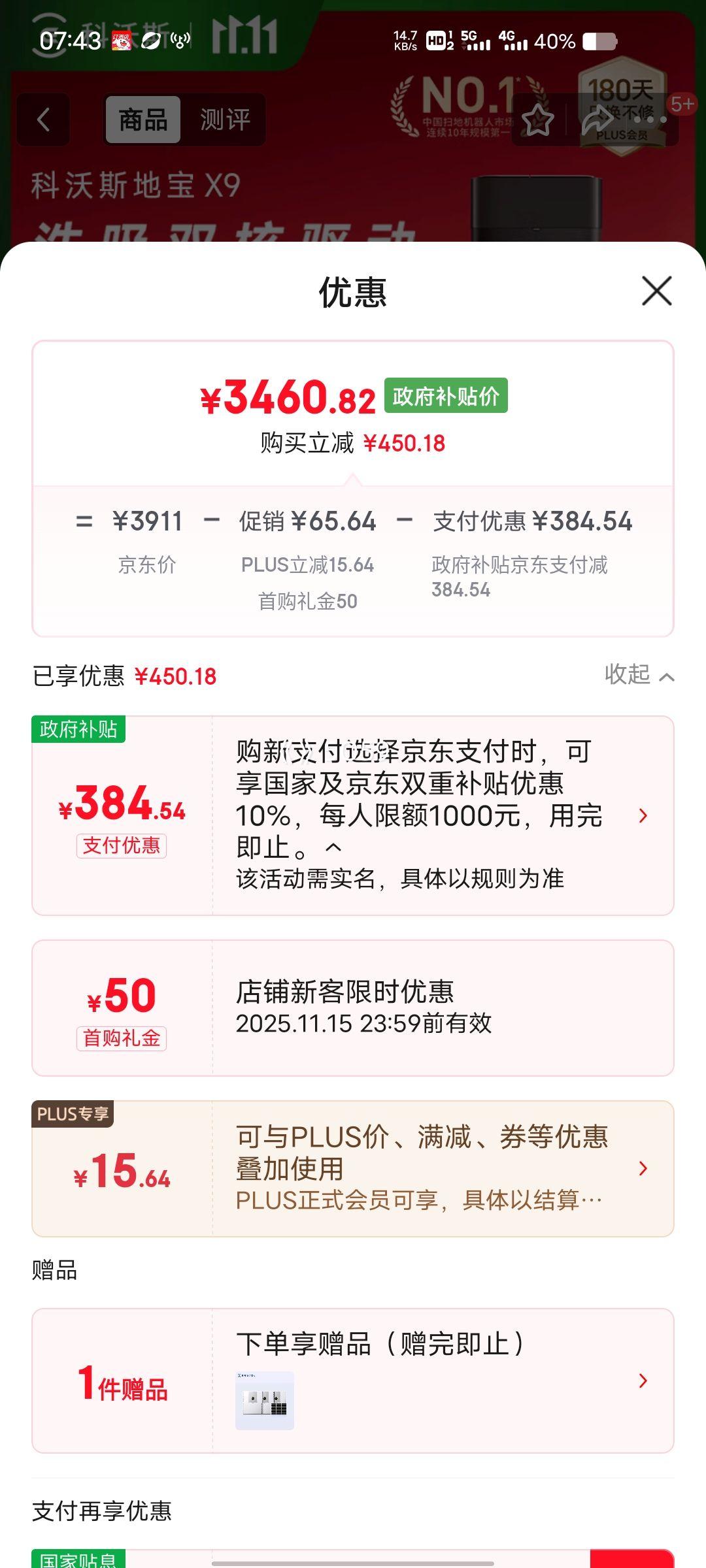Open the 政府补贴 ¥384.54 payment discount details
Viewport: 706px width, 1568px height.
(643, 815)
